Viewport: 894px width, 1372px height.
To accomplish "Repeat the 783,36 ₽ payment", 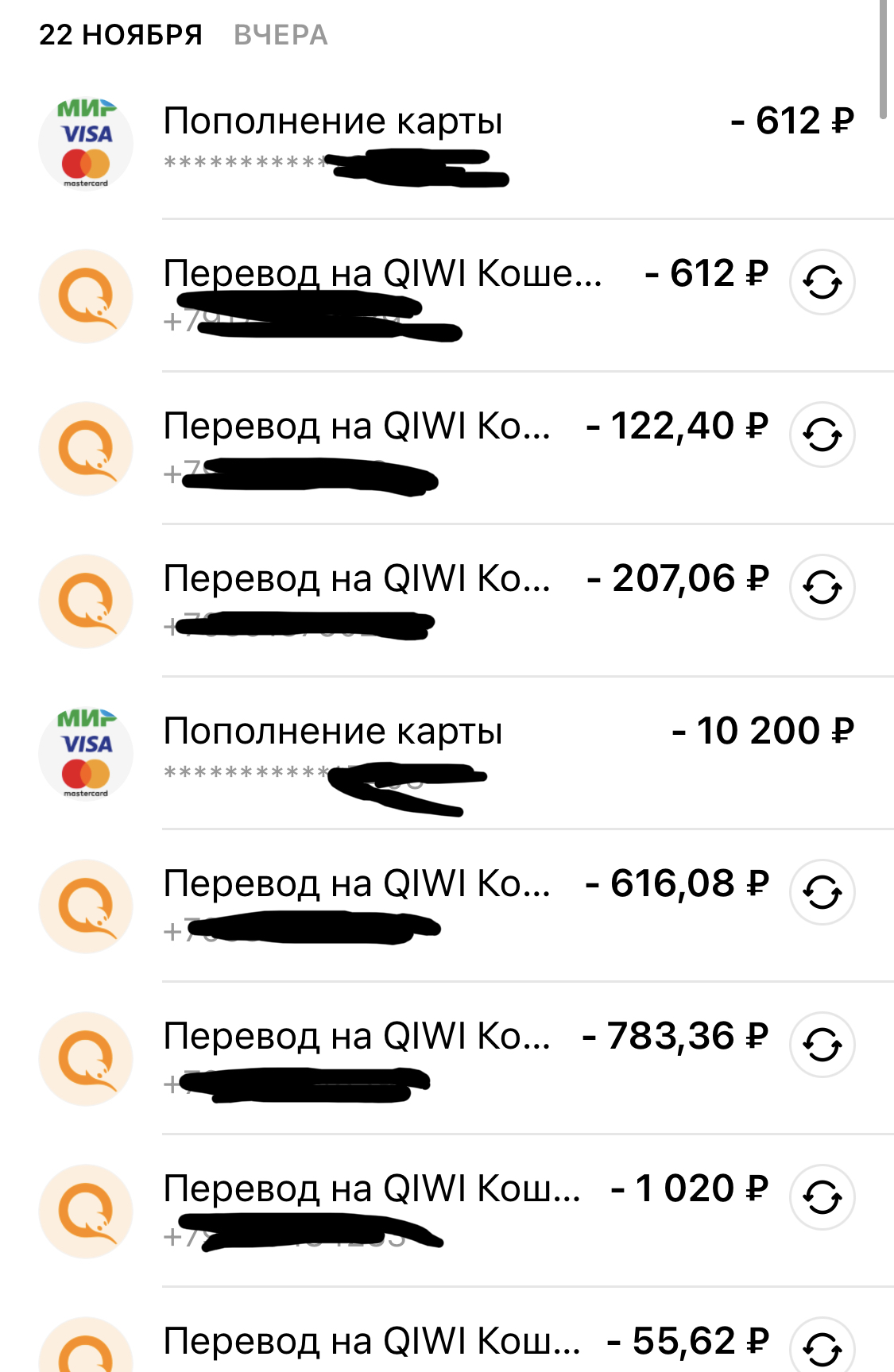I will (x=822, y=1045).
